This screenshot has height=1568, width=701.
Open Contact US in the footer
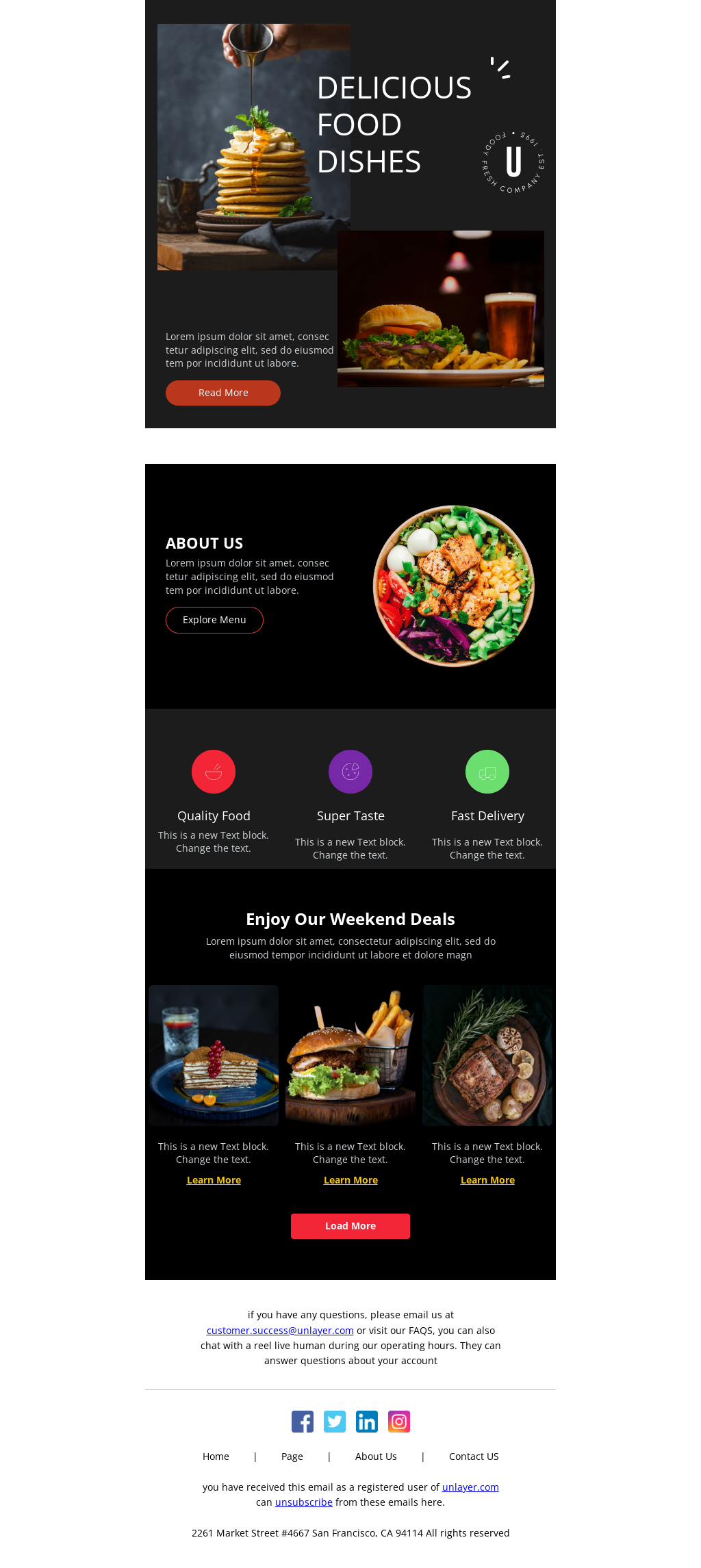[474, 1456]
